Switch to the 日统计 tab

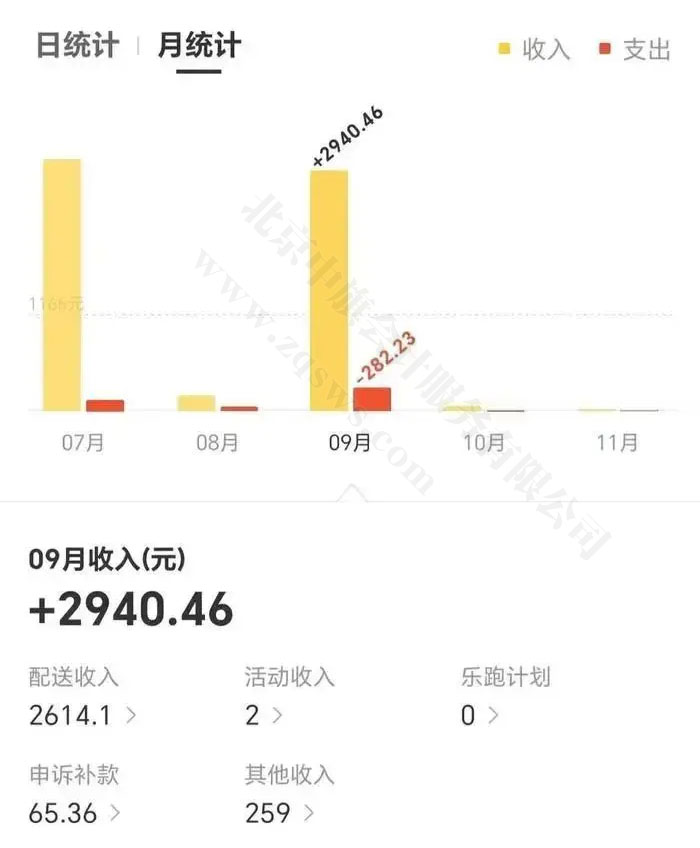coord(77,46)
